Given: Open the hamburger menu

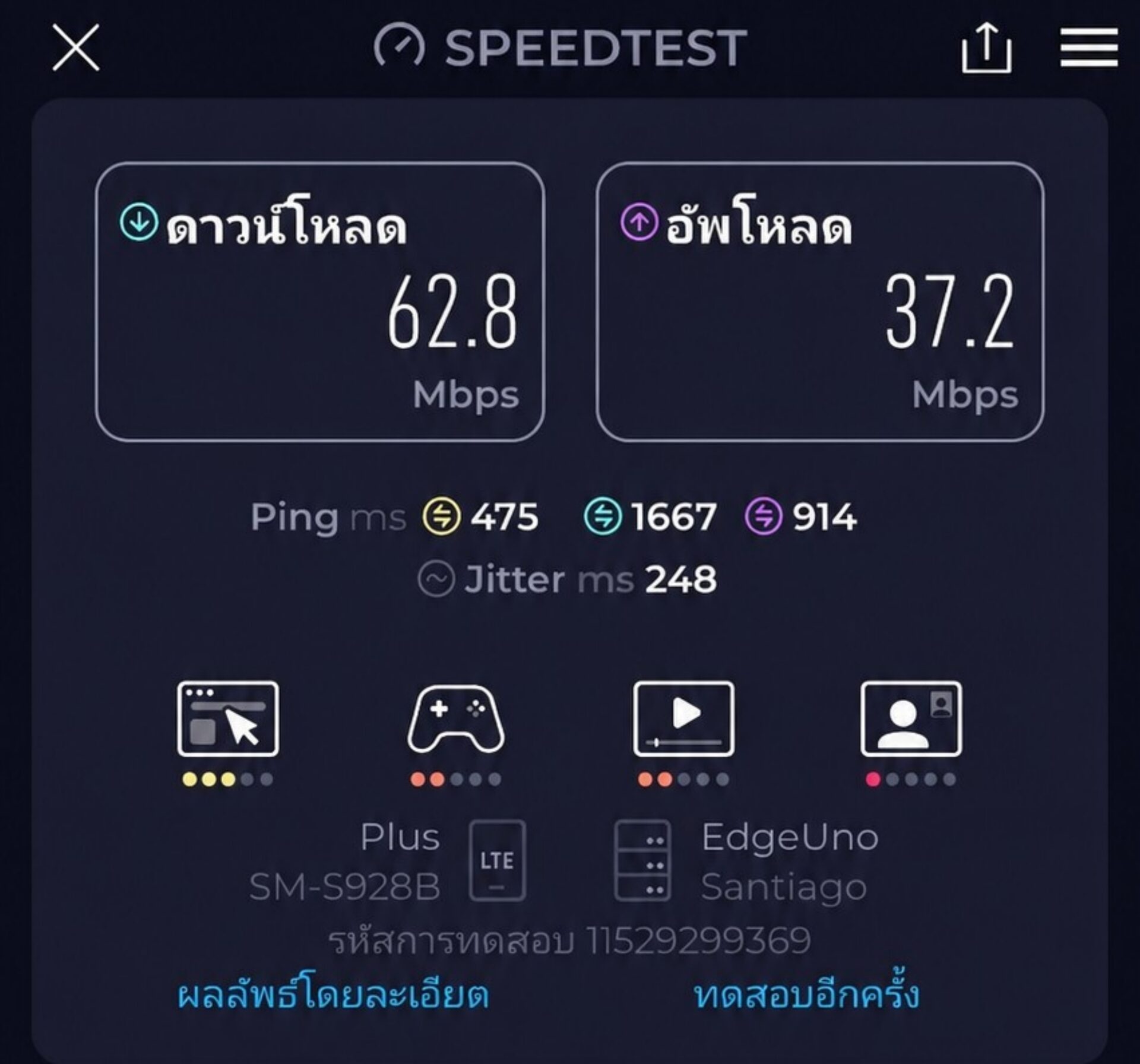Looking at the screenshot, I should [x=1089, y=47].
